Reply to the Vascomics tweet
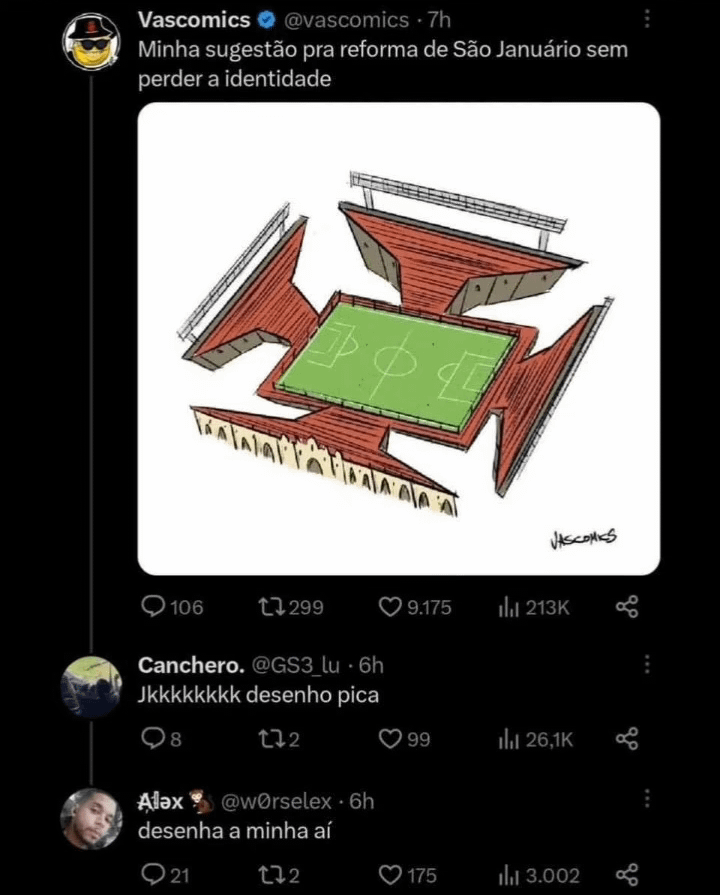This screenshot has height=895, width=720. point(153,606)
